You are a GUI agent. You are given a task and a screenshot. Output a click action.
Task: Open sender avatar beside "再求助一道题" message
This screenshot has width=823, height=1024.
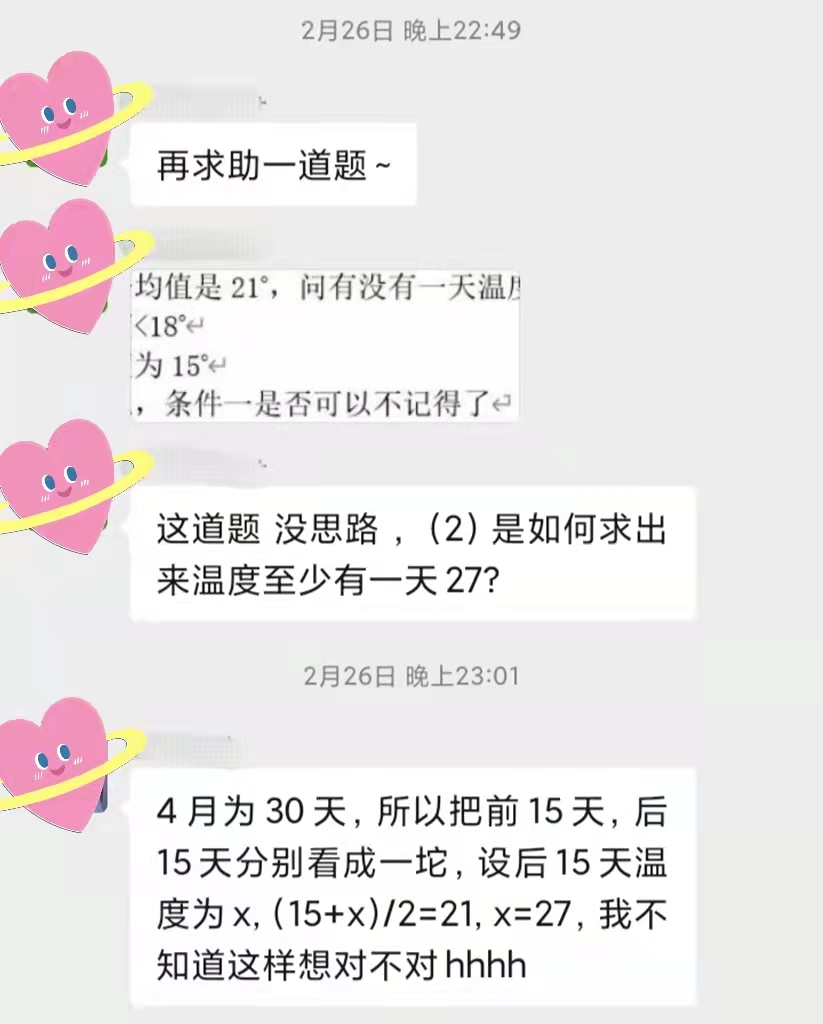(x=62, y=118)
